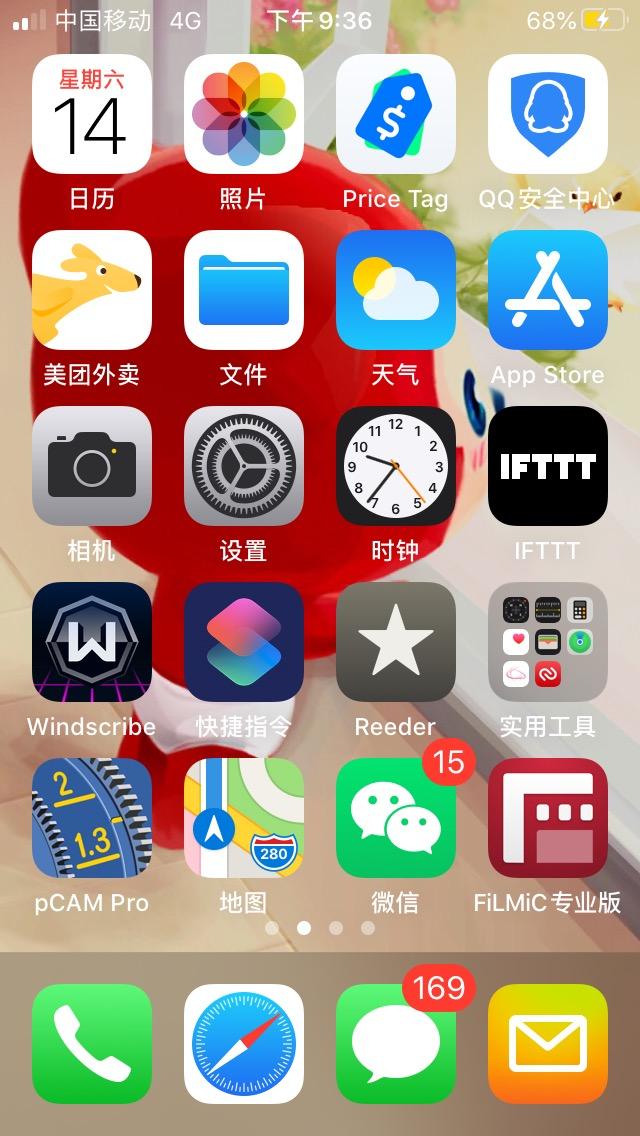Open 设置 settings

(x=244, y=466)
